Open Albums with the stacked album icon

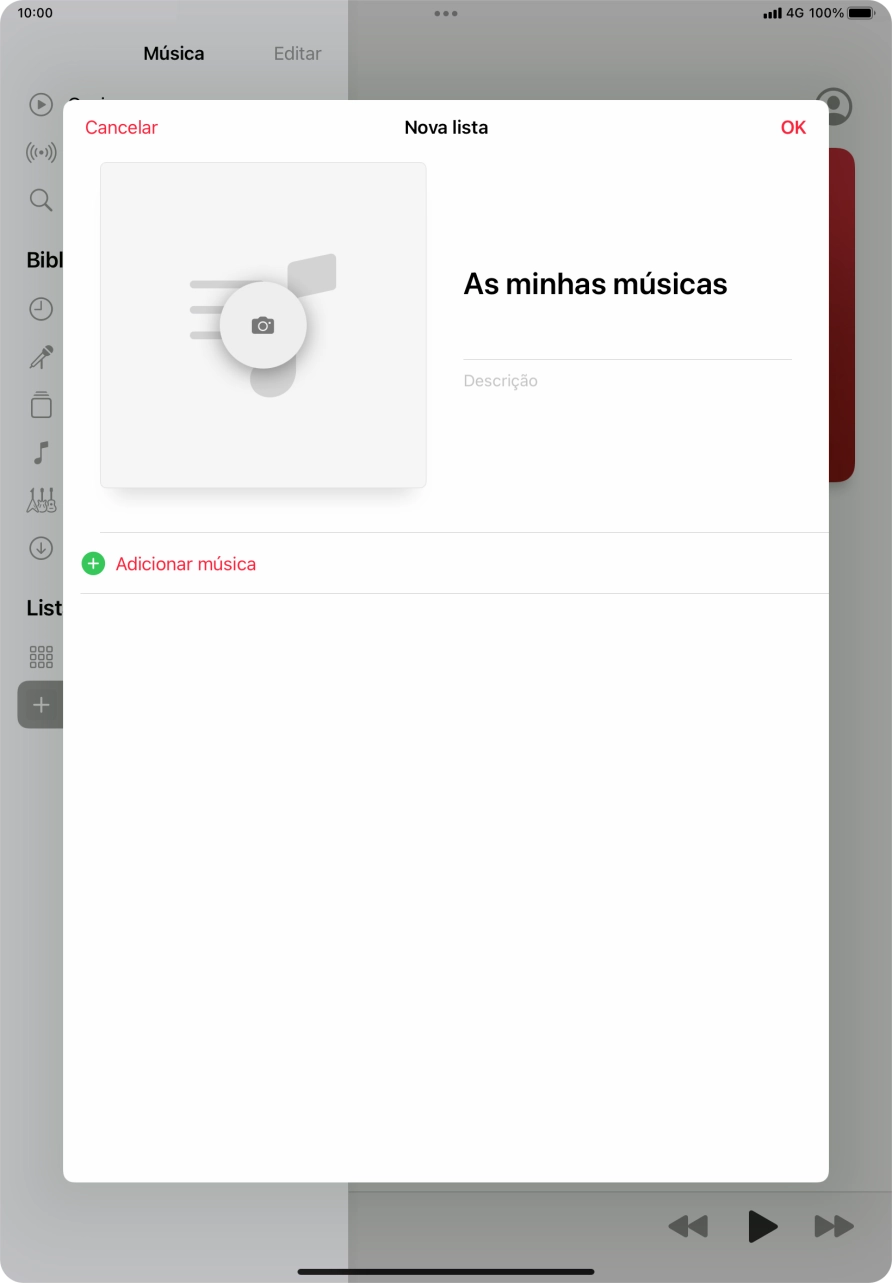(40, 404)
